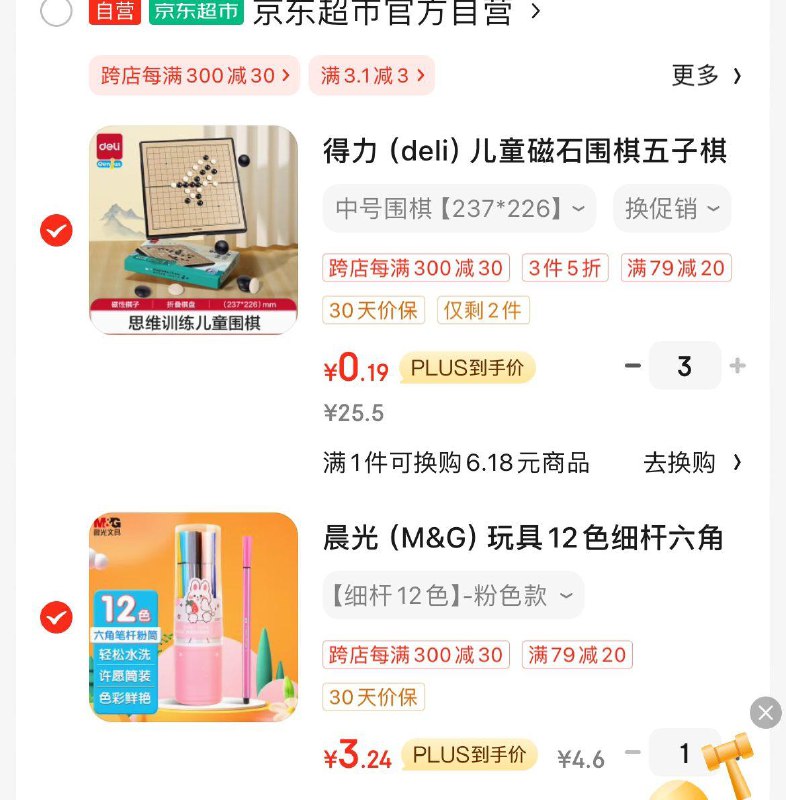786x800 pixels.
Task: Tap the 得力围棋 product thumbnail
Action: (193, 231)
